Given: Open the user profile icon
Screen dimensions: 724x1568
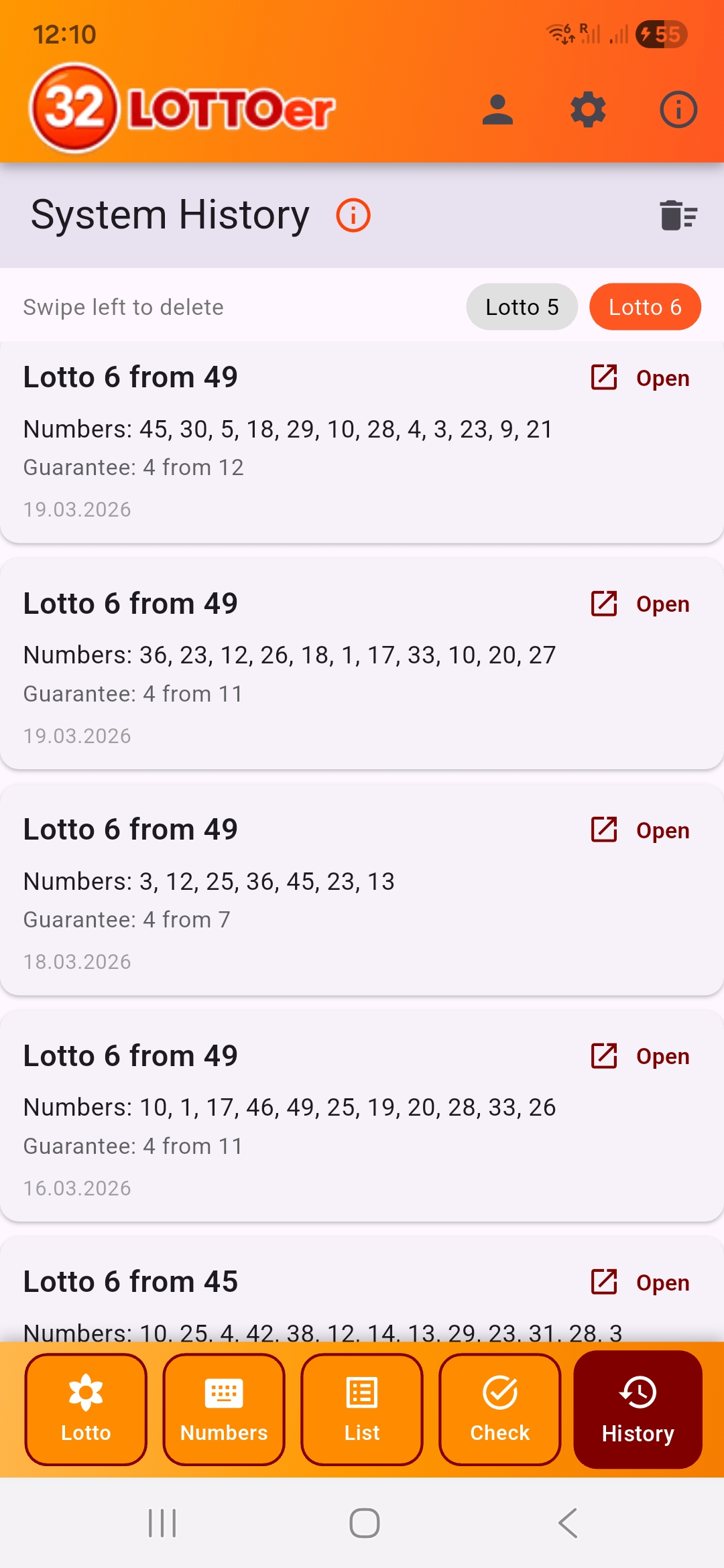Looking at the screenshot, I should pyautogui.click(x=497, y=110).
